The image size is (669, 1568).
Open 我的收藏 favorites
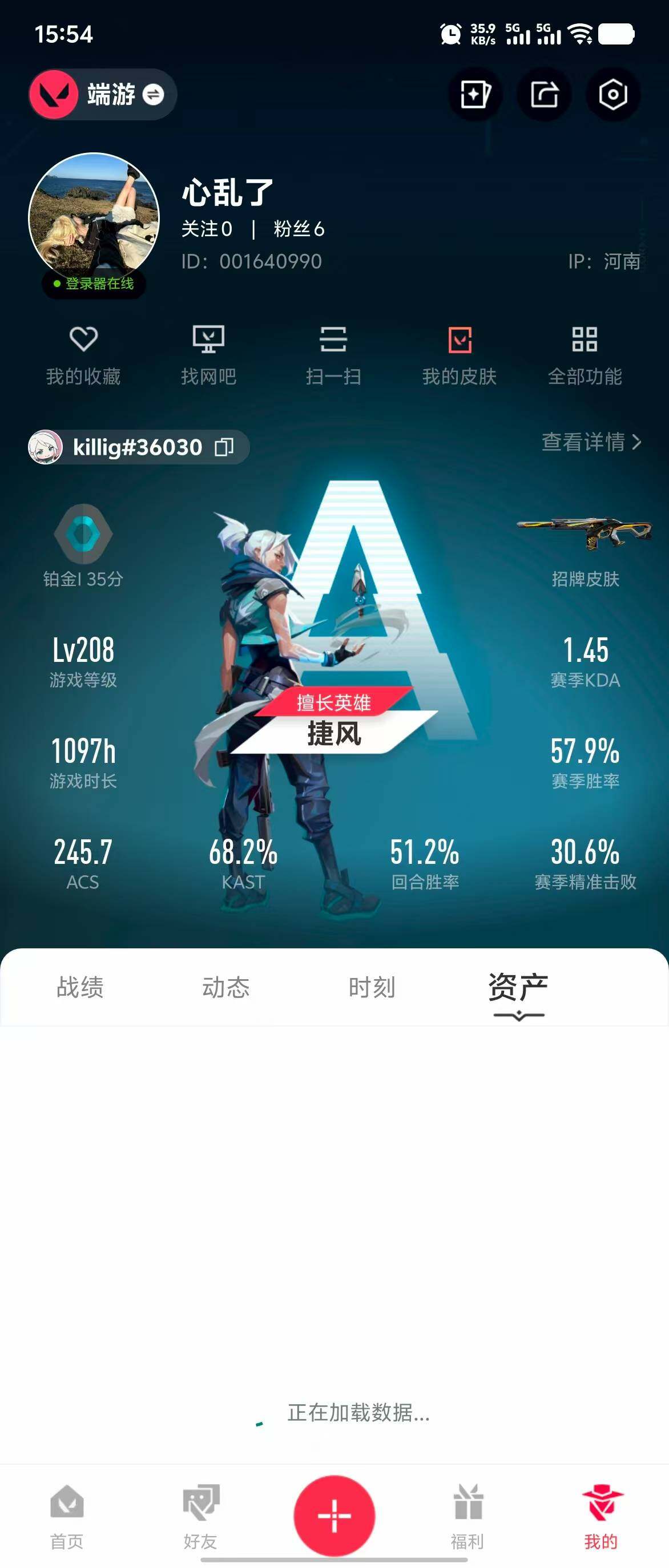click(x=83, y=356)
